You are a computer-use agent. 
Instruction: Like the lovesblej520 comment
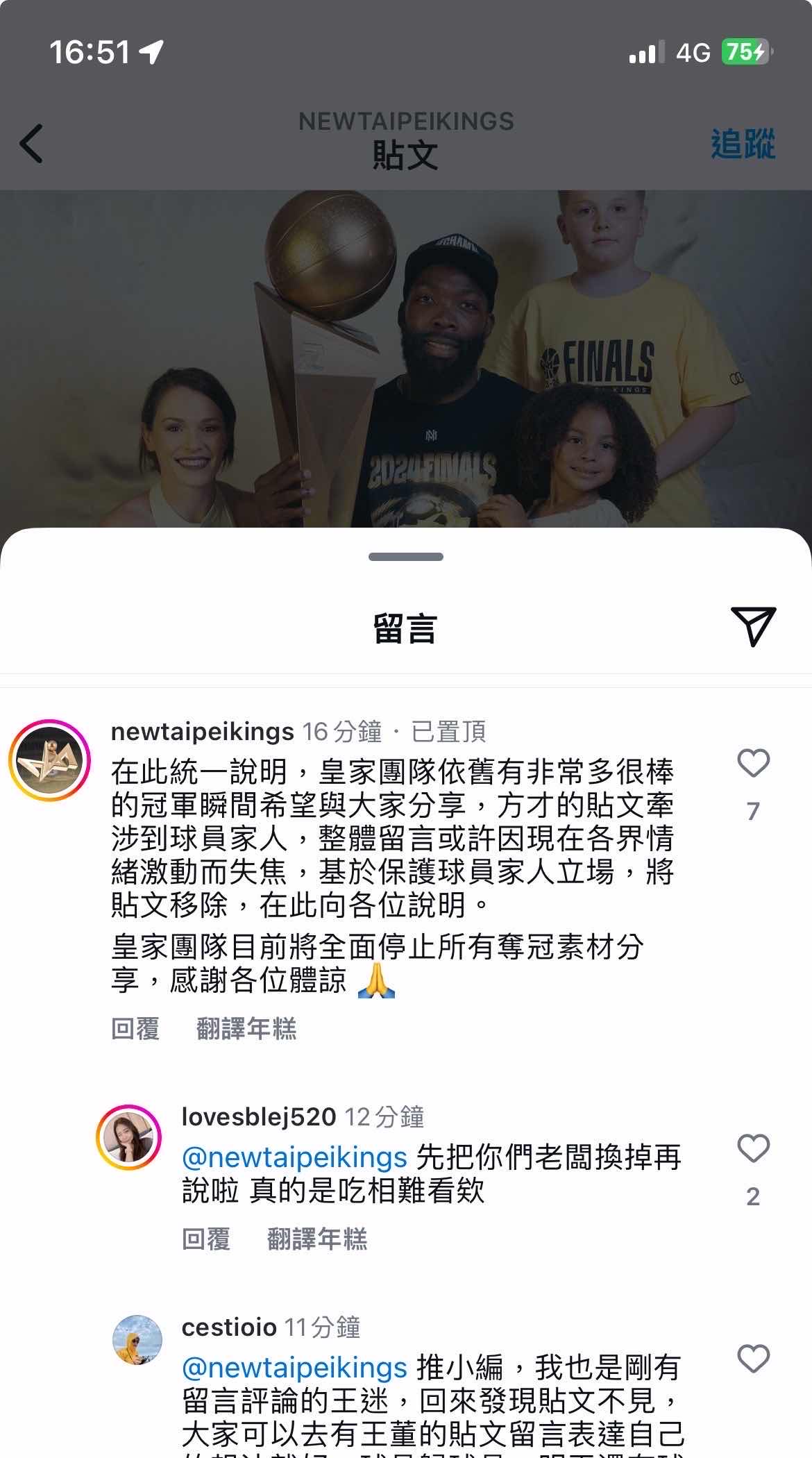pyautogui.click(x=753, y=1148)
